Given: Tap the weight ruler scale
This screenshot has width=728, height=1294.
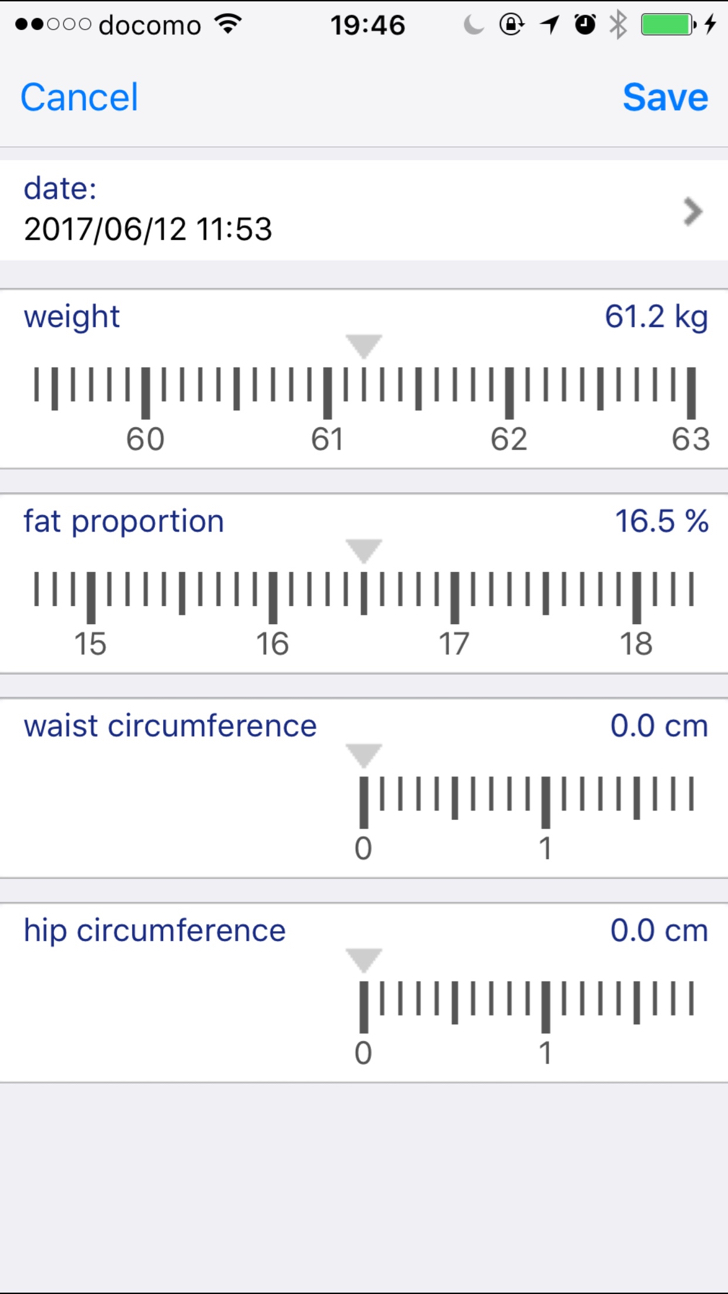Looking at the screenshot, I should coord(364,398).
